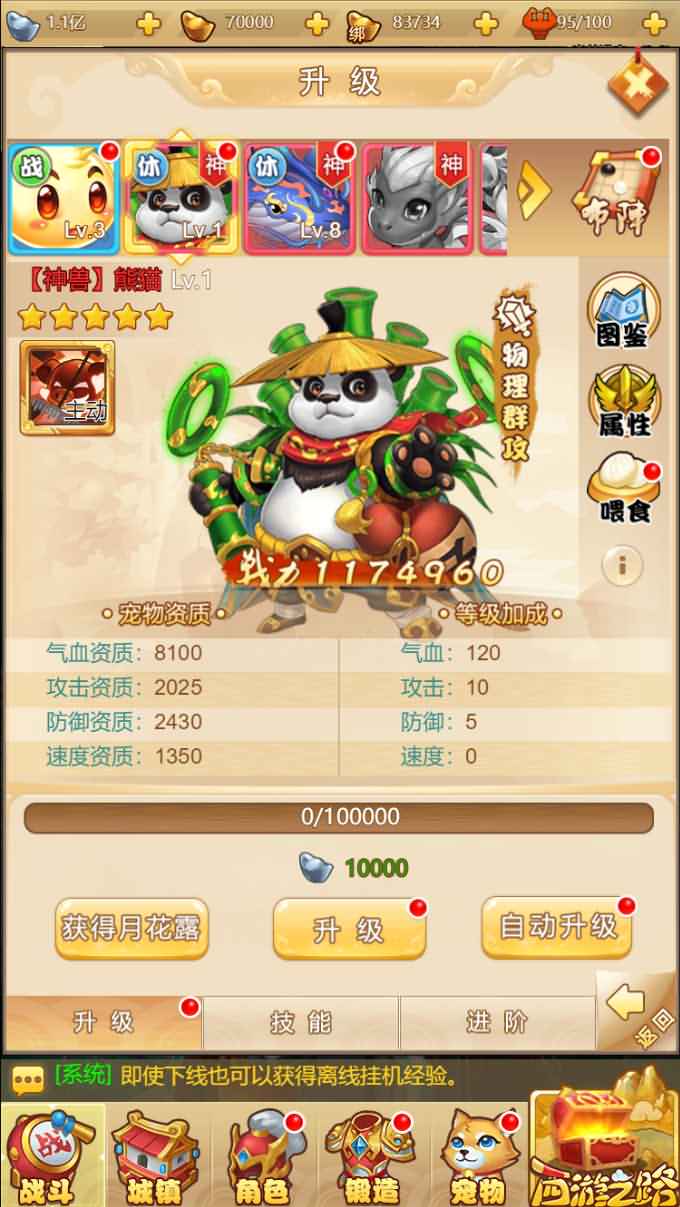
Task: Tap 获得月花露 to get dew
Action: pyautogui.click(x=131, y=928)
